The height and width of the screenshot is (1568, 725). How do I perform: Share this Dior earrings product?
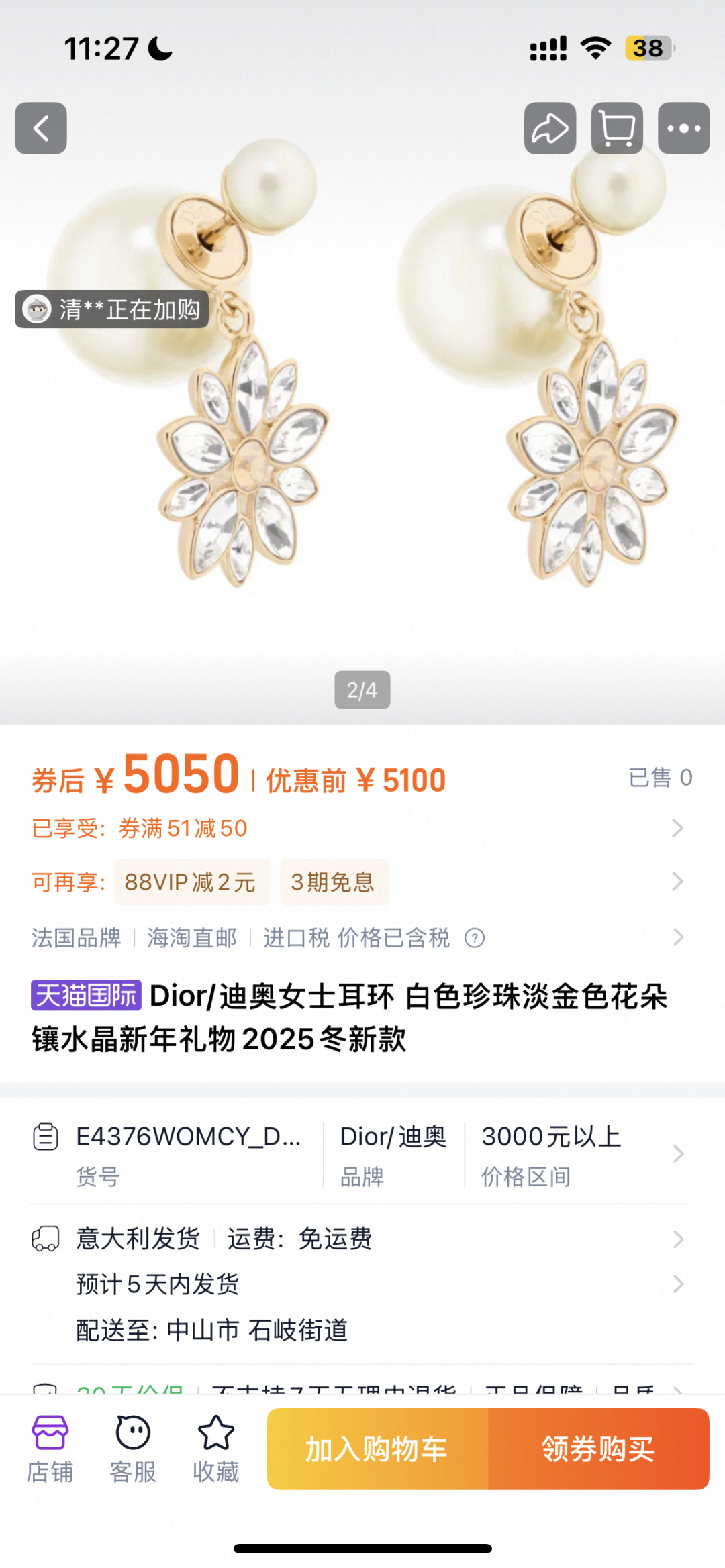(x=550, y=128)
